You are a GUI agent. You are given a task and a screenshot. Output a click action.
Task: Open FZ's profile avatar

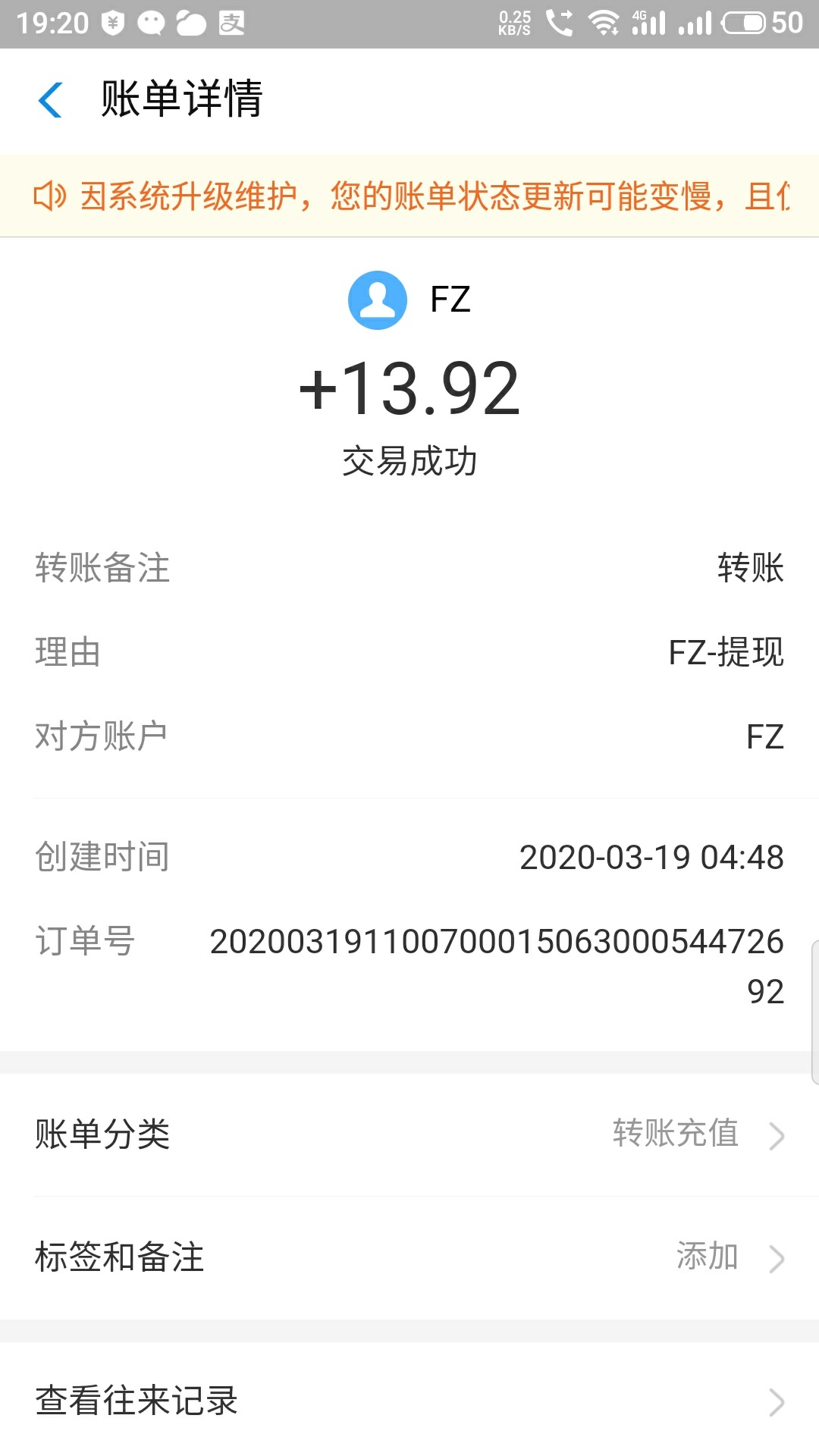coord(377,300)
